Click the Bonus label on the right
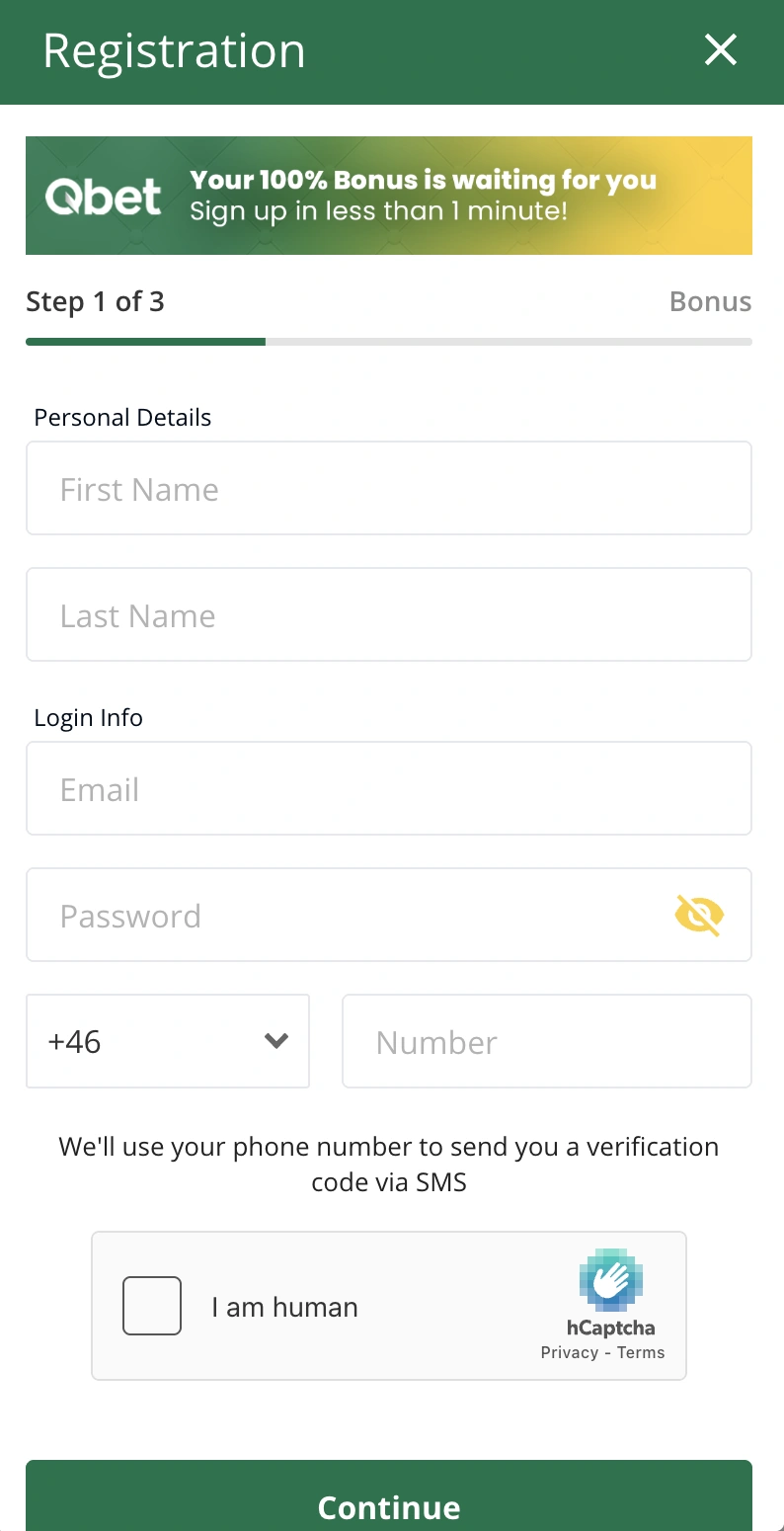784x1531 pixels. click(x=710, y=301)
